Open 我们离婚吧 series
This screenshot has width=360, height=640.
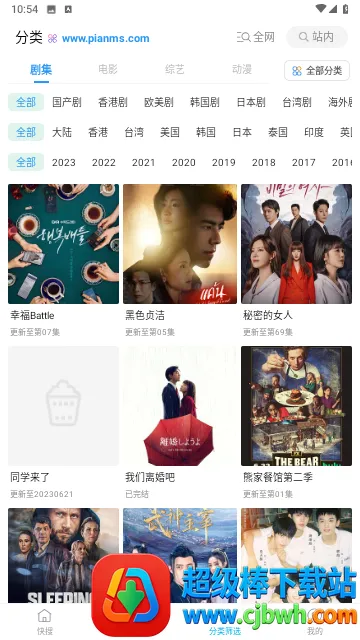click(180, 422)
